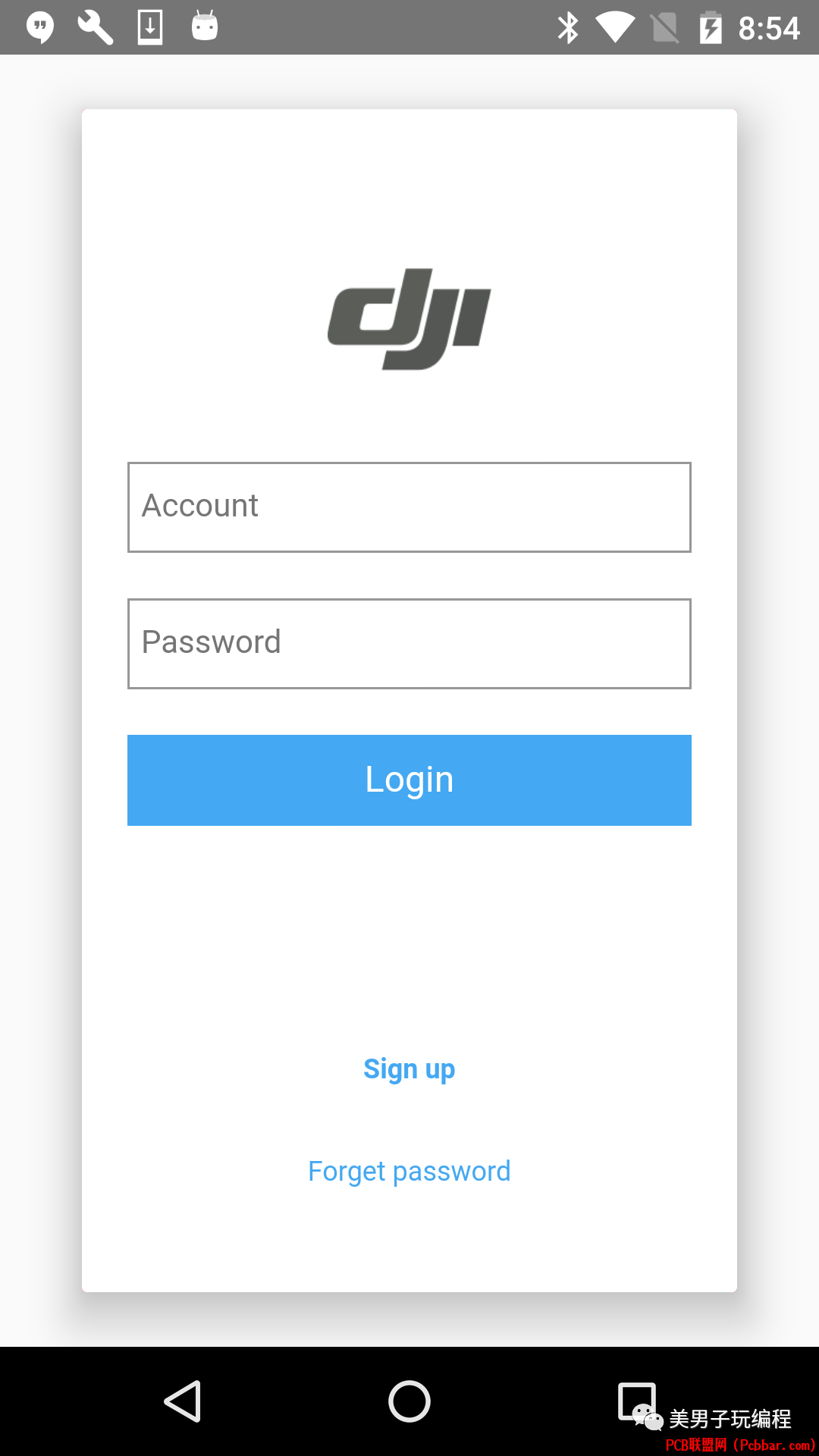The width and height of the screenshot is (819, 1456).
Task: Go back using the system back button
Action: 183,1401
